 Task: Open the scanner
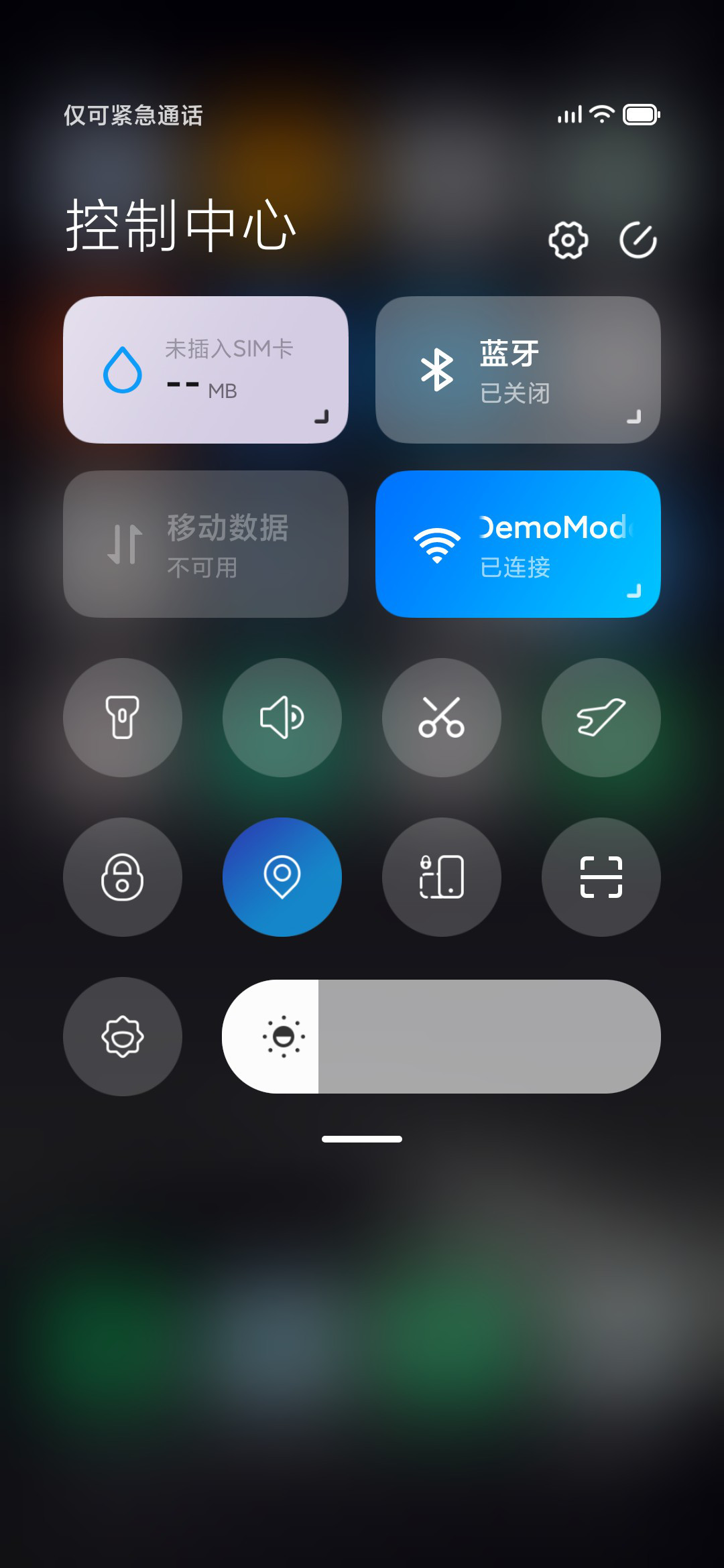(x=601, y=877)
